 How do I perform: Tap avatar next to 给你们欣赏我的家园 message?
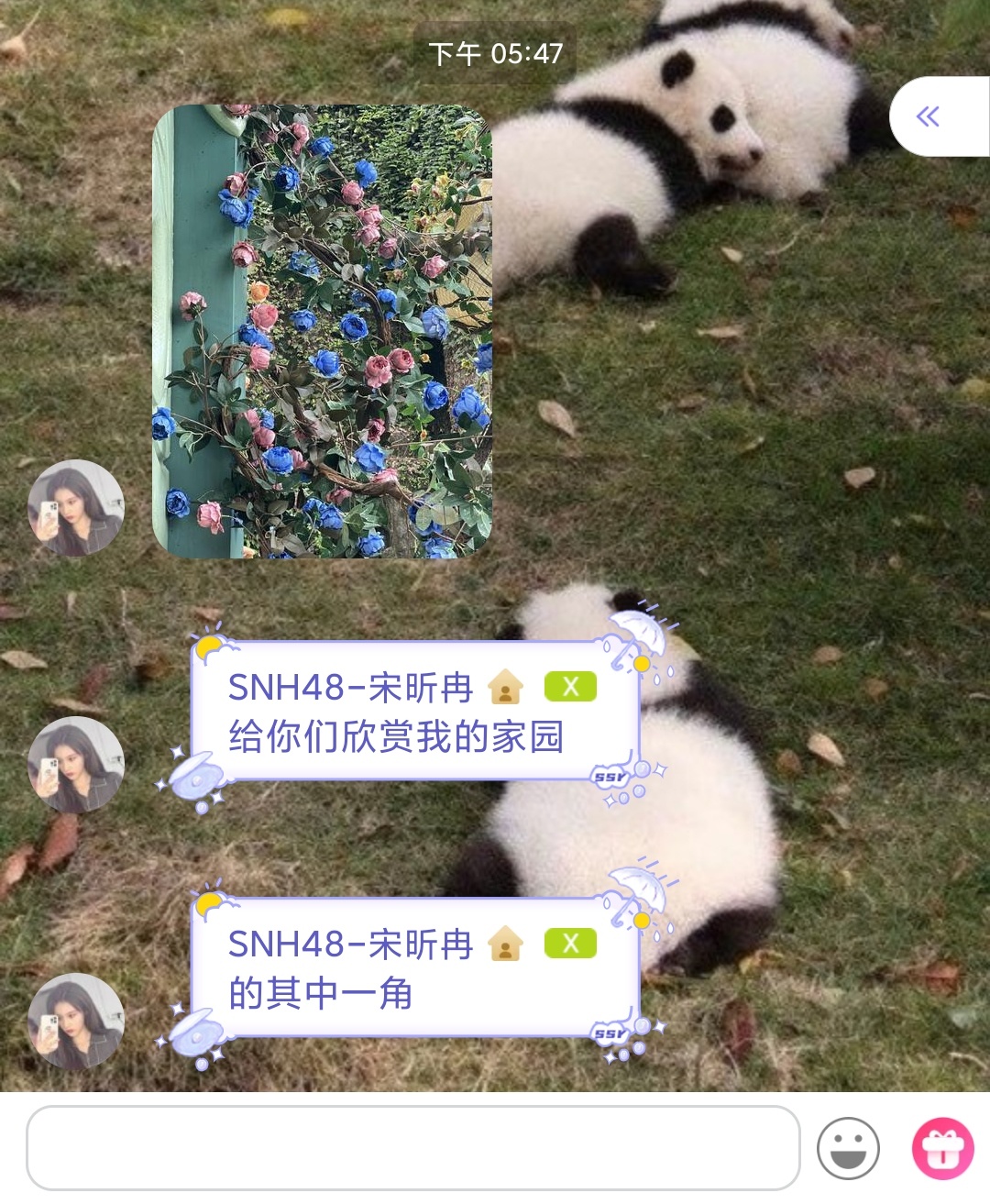click(x=76, y=765)
